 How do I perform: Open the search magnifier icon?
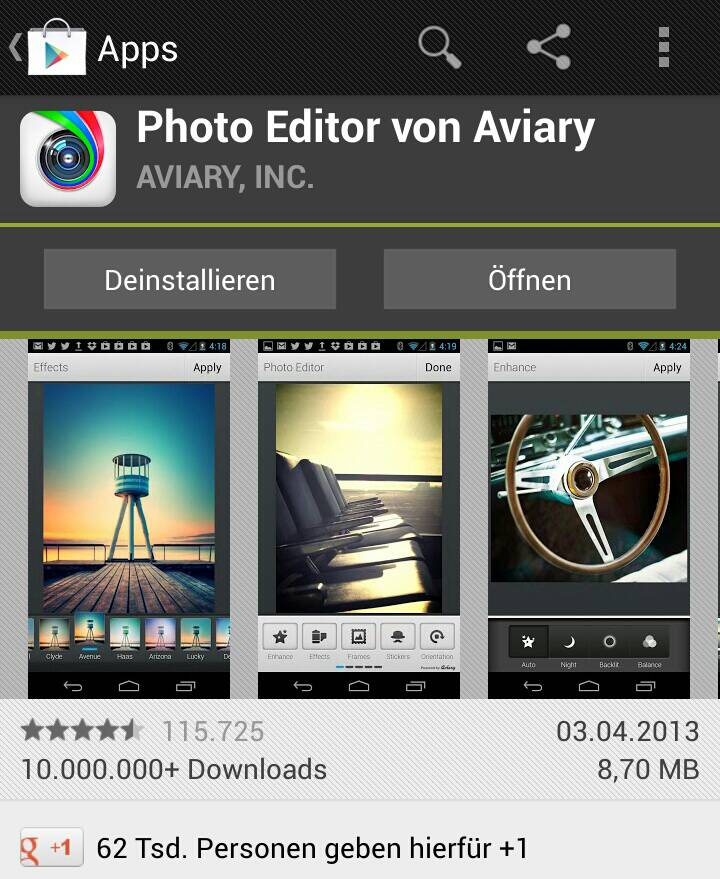click(x=439, y=47)
